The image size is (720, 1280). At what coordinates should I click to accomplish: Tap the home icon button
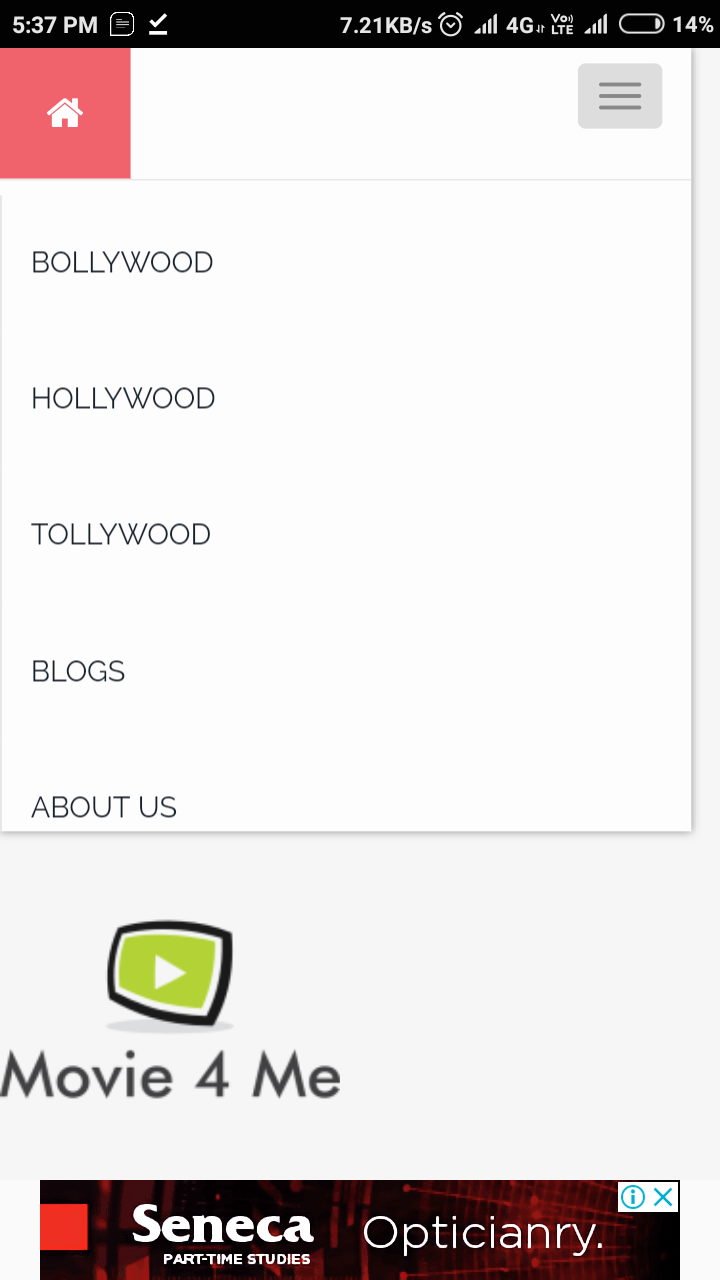pos(65,113)
